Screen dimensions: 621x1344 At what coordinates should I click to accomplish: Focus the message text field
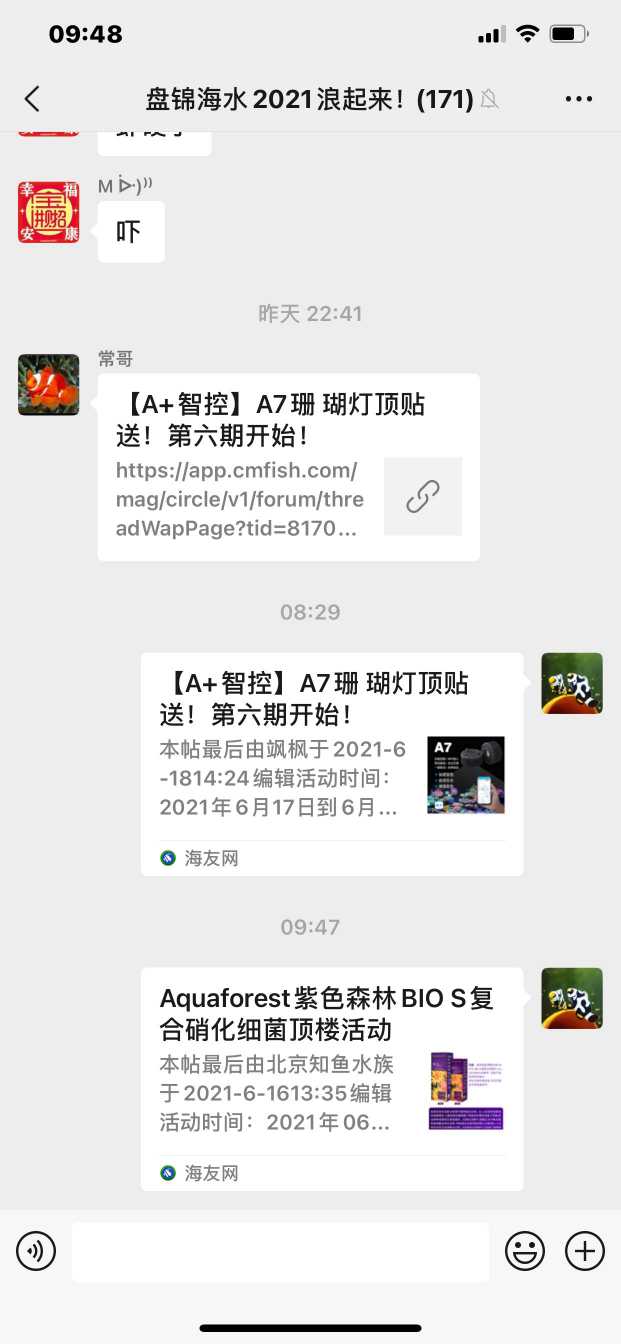pyautogui.click(x=280, y=1251)
